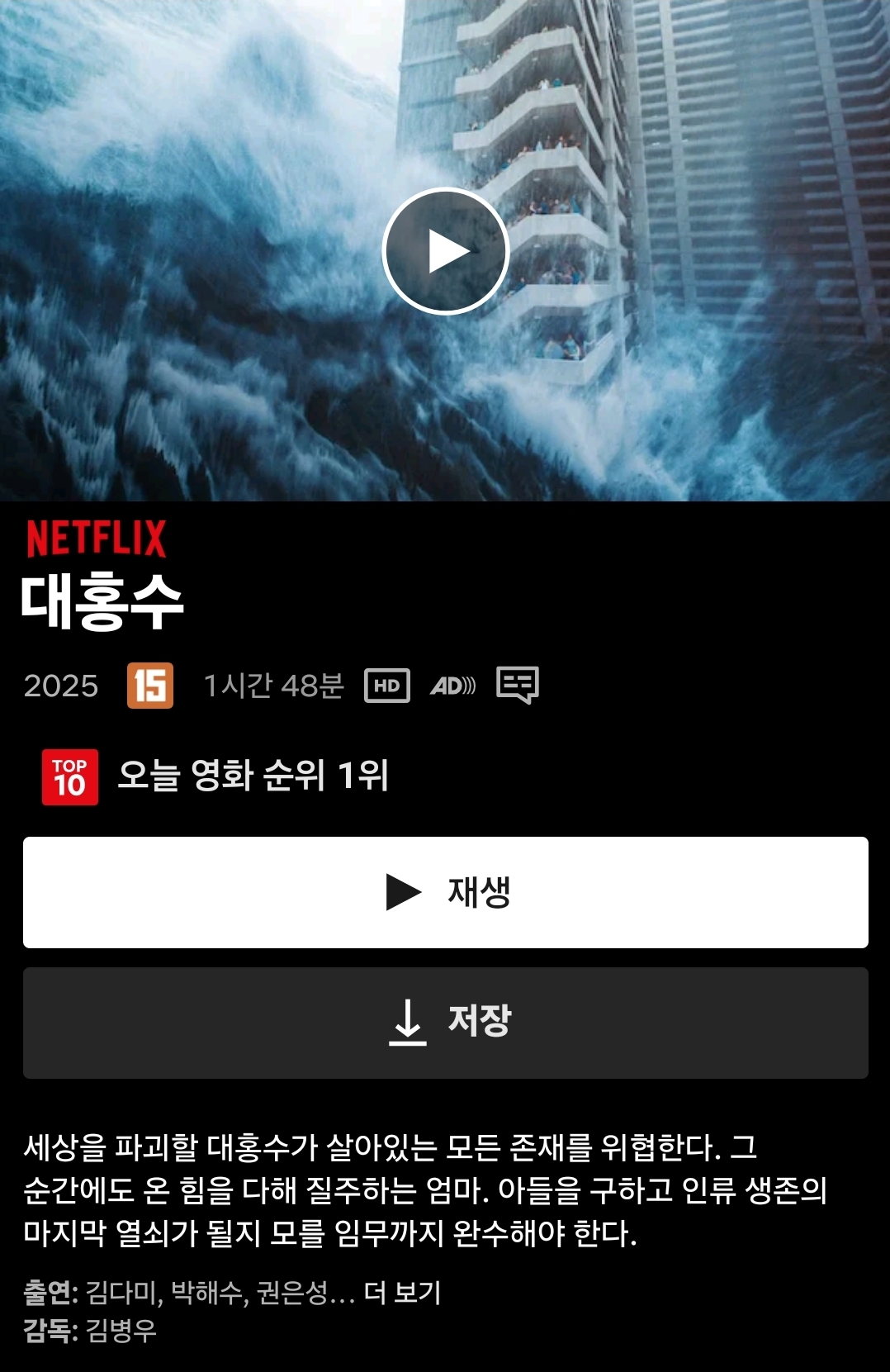Expand cast list via 더 보기
Screen dimensions: 890x1372
402,1292
